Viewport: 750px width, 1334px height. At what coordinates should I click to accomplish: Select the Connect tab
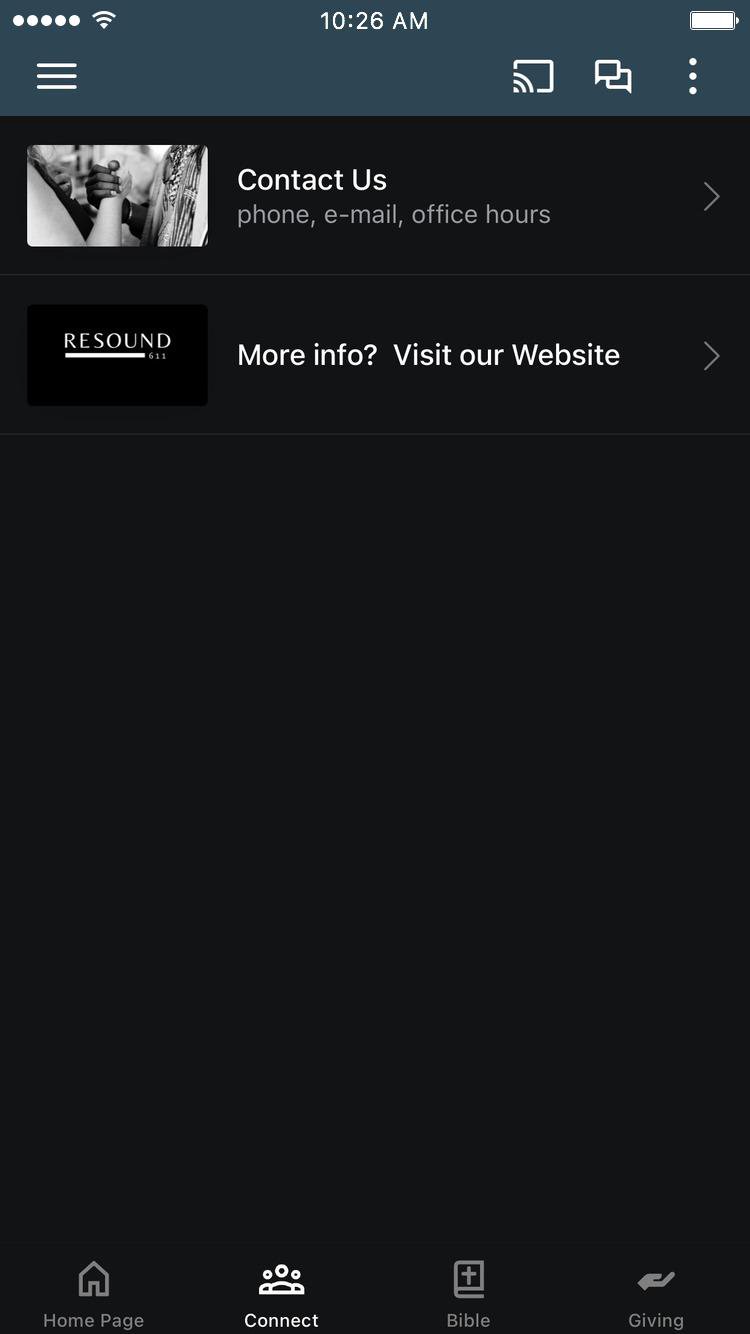tap(281, 1294)
